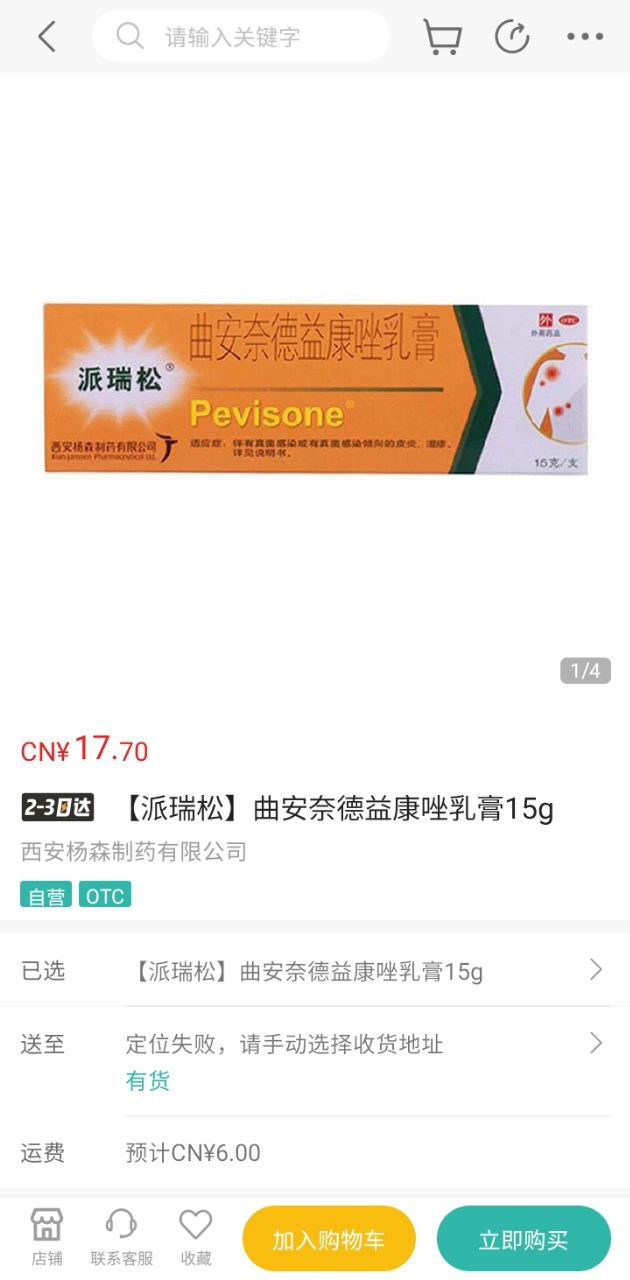Tap the circular refresh icon

click(512, 37)
